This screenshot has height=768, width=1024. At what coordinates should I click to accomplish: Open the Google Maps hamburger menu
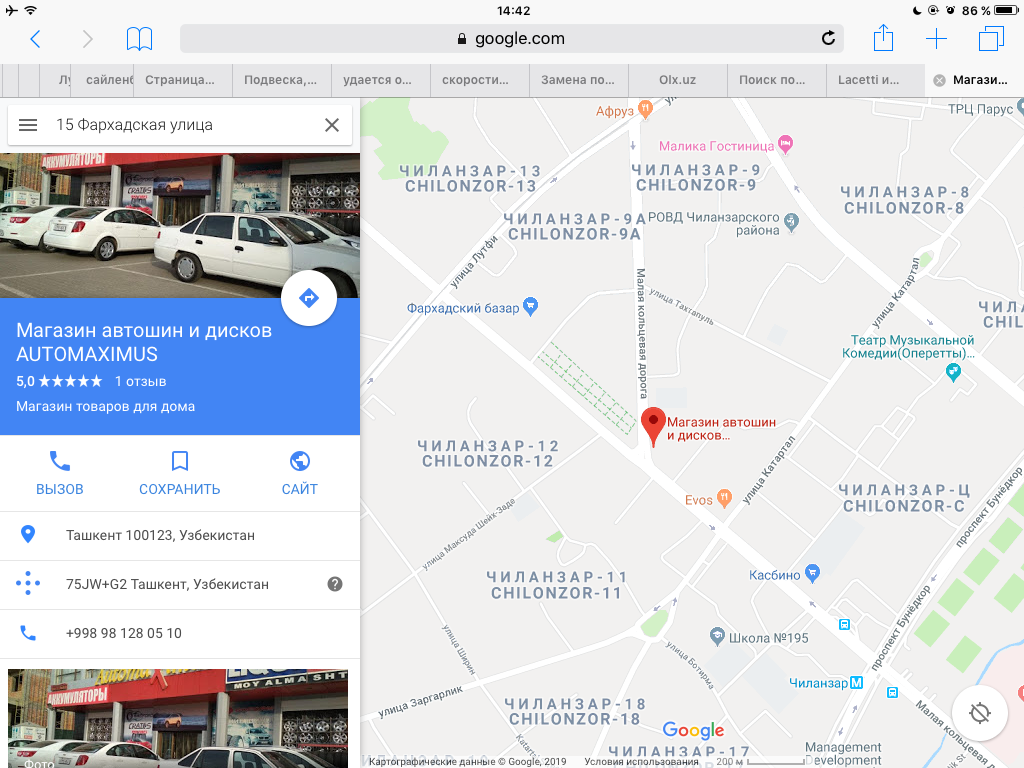coord(28,125)
